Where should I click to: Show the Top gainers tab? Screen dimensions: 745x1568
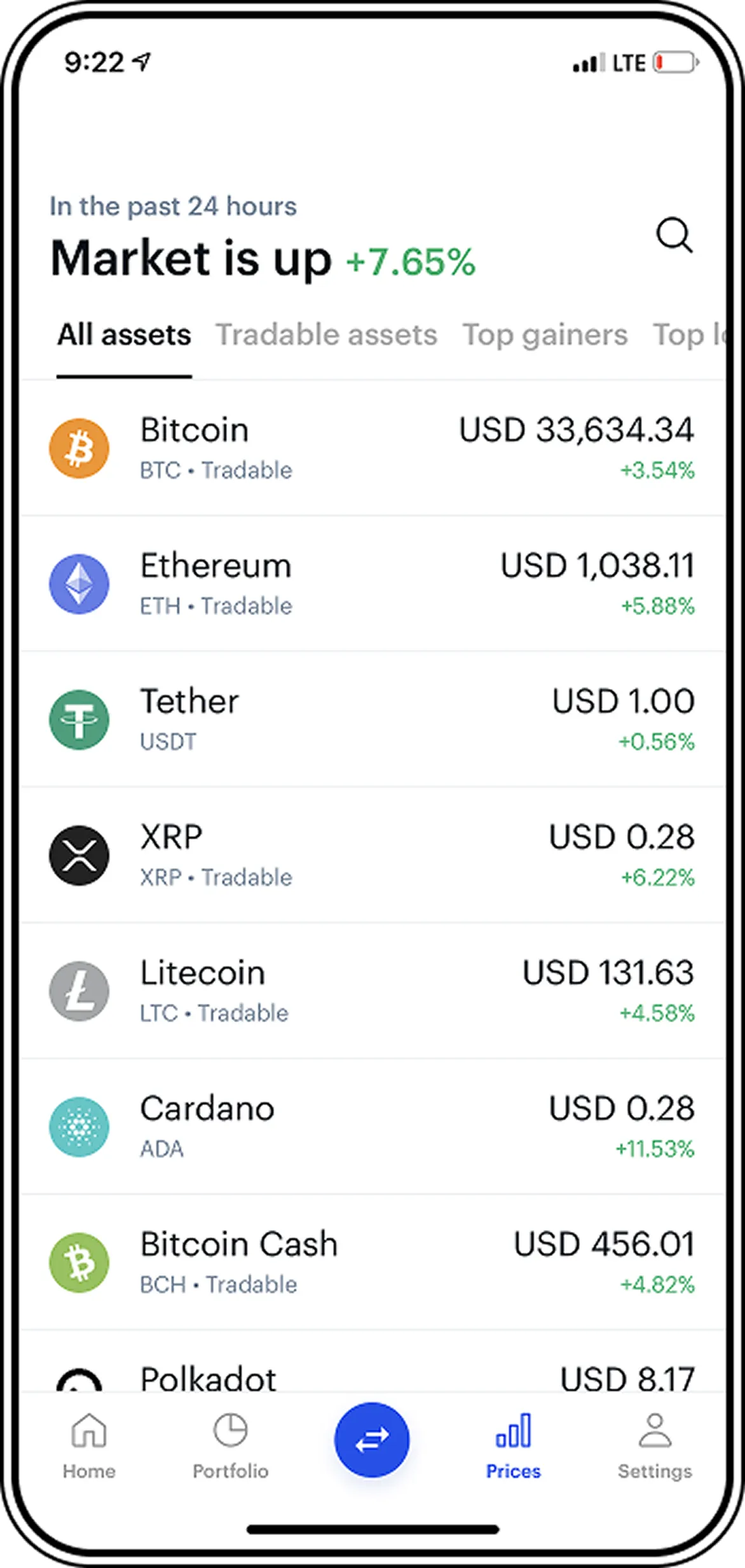click(x=545, y=335)
